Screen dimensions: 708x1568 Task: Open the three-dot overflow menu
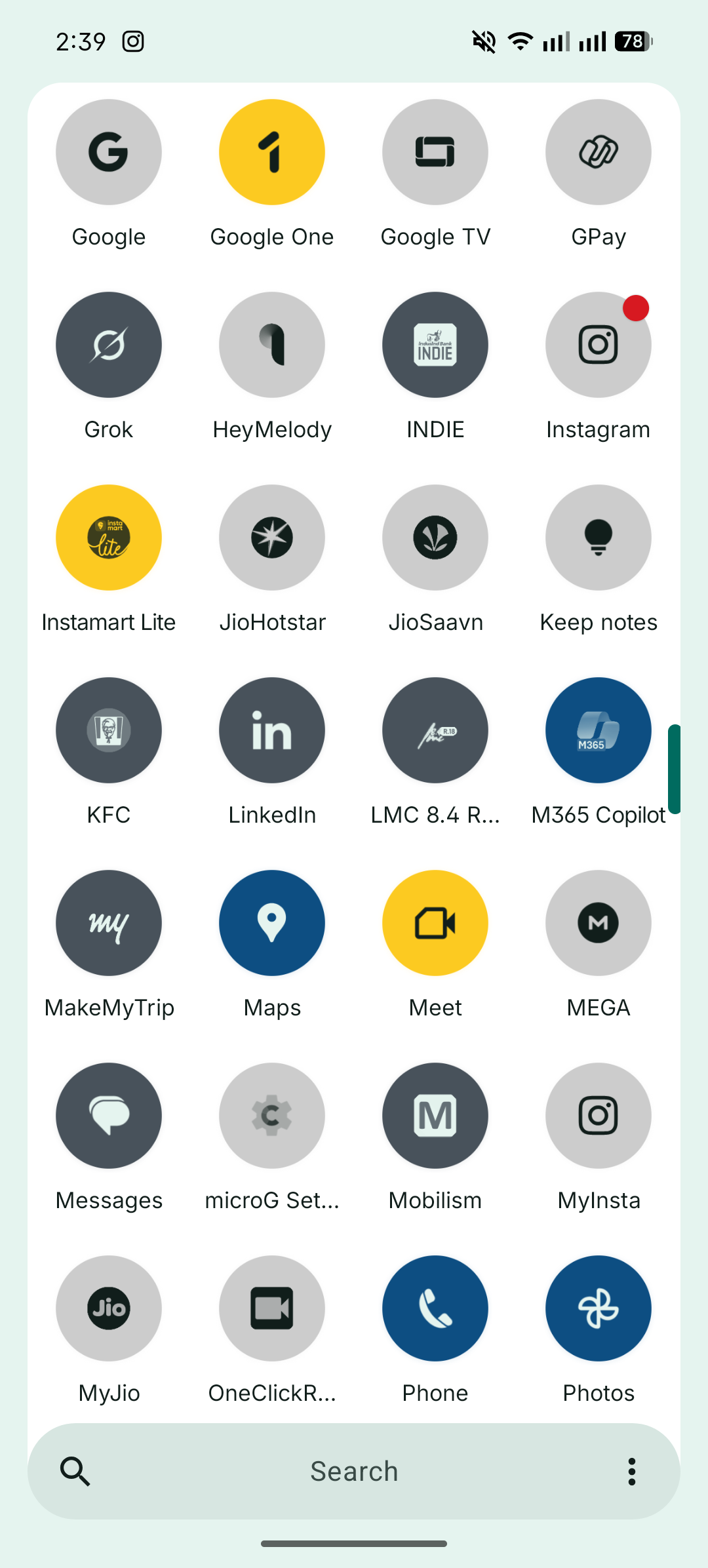pyautogui.click(x=631, y=1471)
